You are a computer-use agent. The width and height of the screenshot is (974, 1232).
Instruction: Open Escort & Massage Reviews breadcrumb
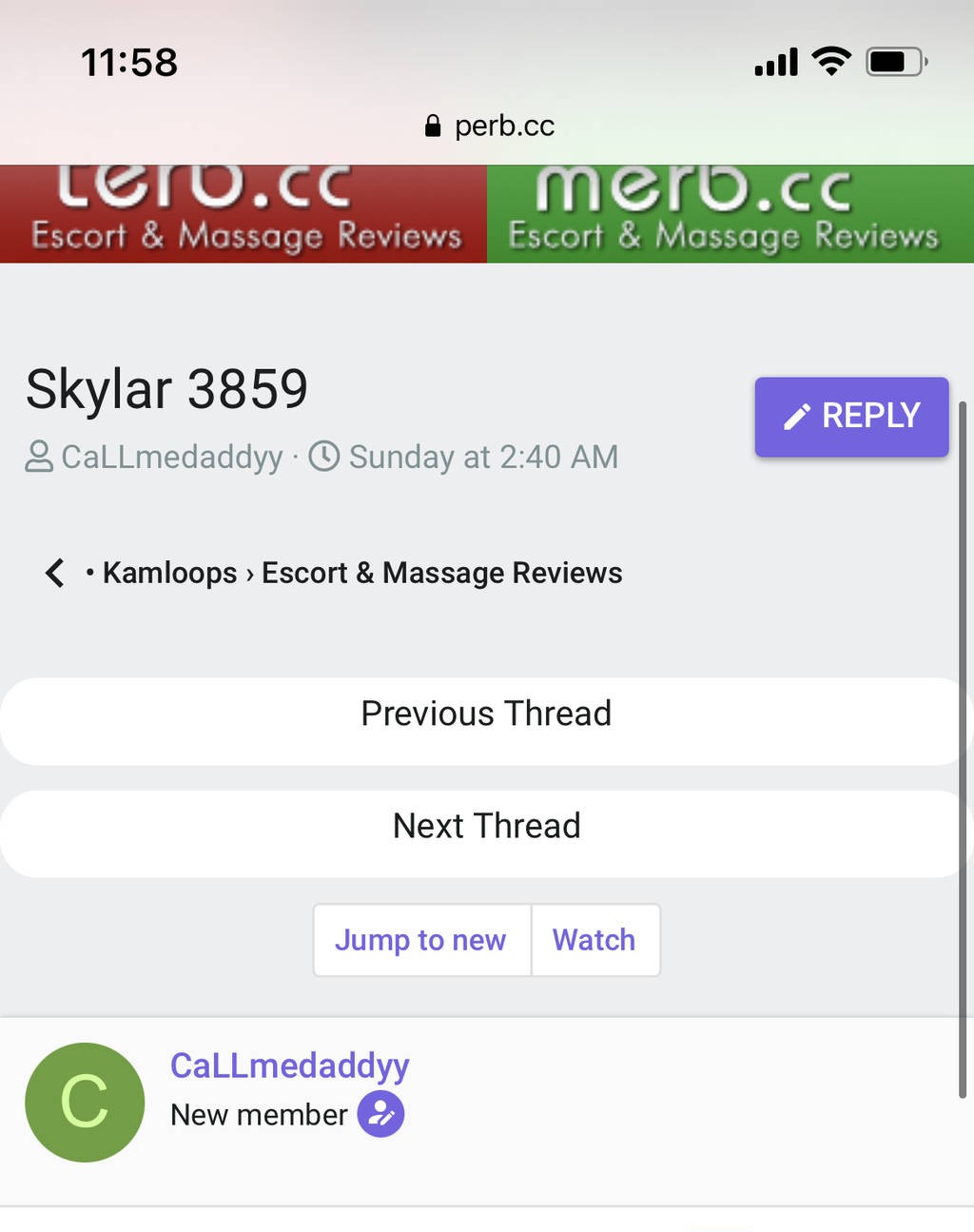441,574
